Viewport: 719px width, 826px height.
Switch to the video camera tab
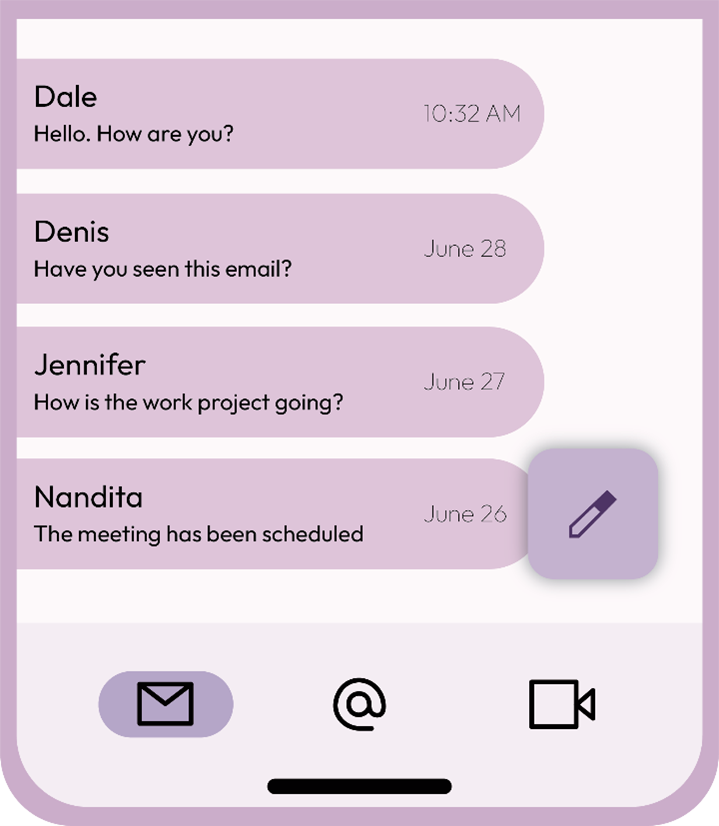[x=561, y=704]
